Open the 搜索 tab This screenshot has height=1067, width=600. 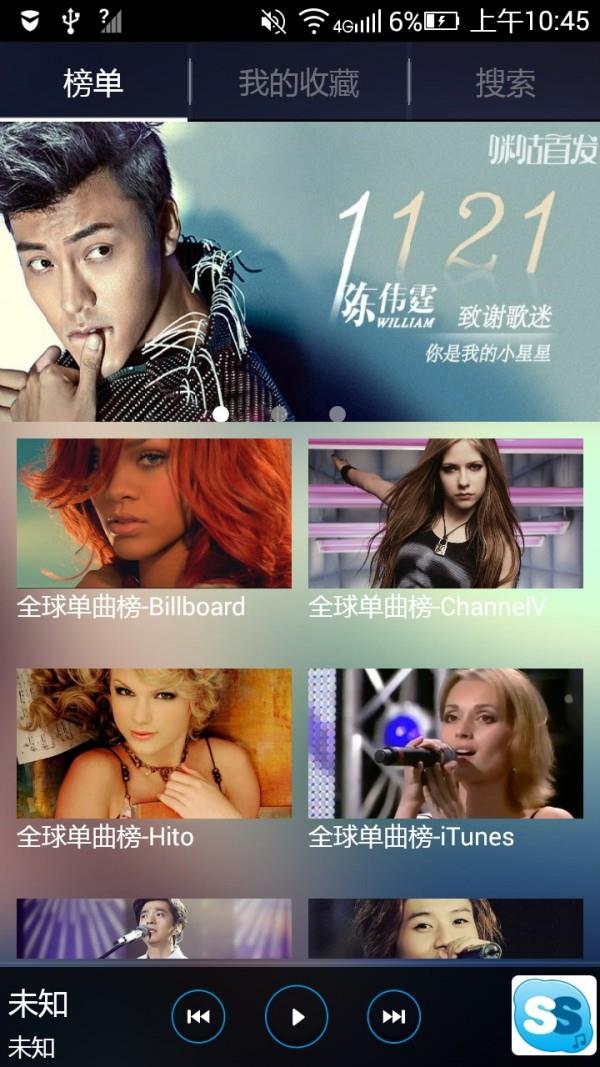505,83
